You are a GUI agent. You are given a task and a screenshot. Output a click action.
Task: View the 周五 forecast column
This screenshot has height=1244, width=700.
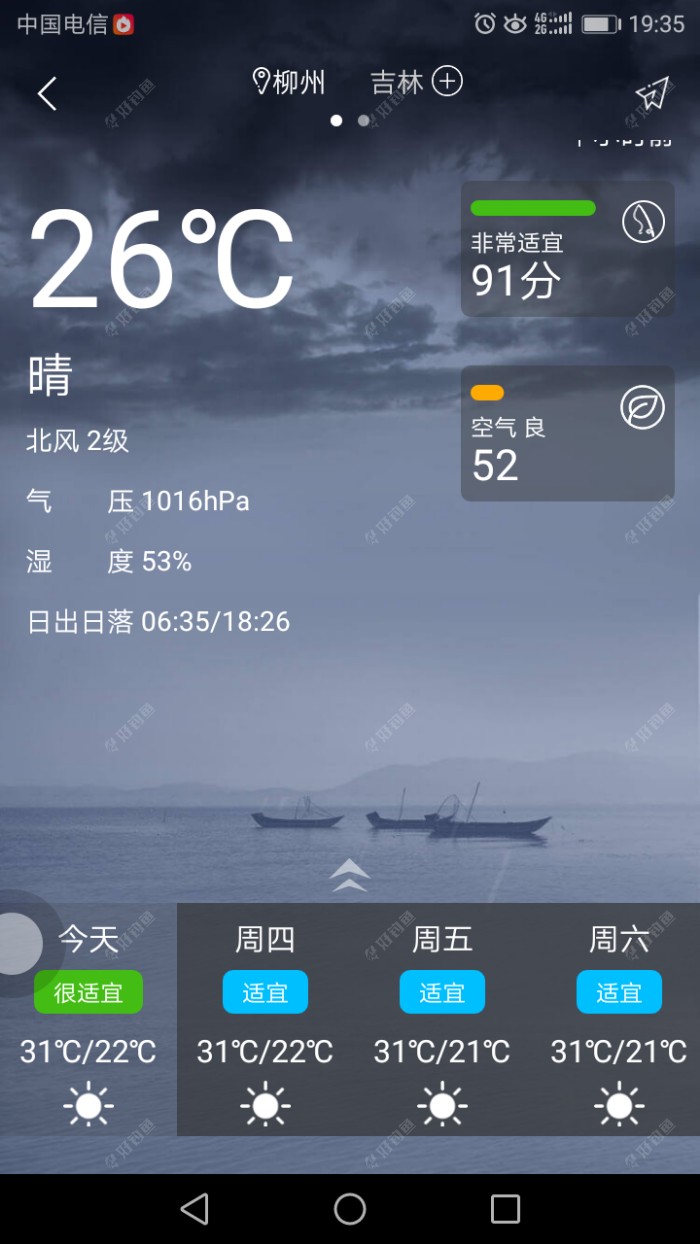pos(442,1018)
